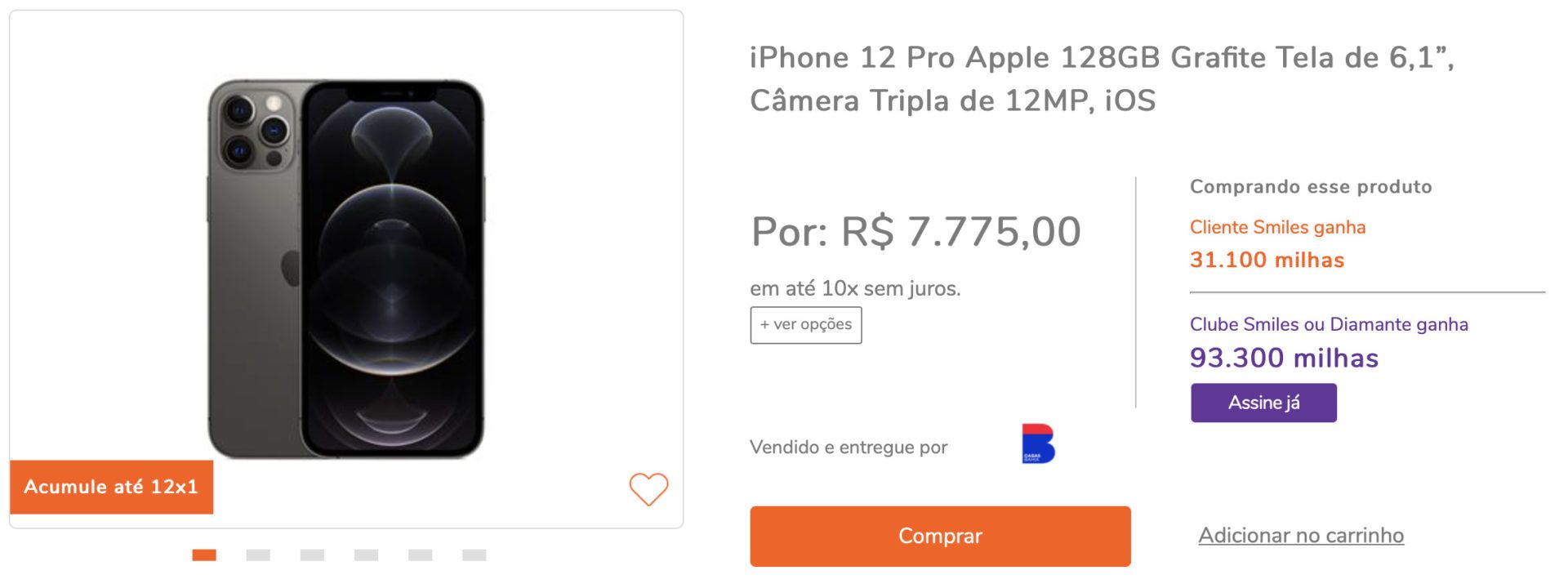Expand the + ver opções installment choices
This screenshot has height=579, width=1568.
pyautogui.click(x=805, y=325)
